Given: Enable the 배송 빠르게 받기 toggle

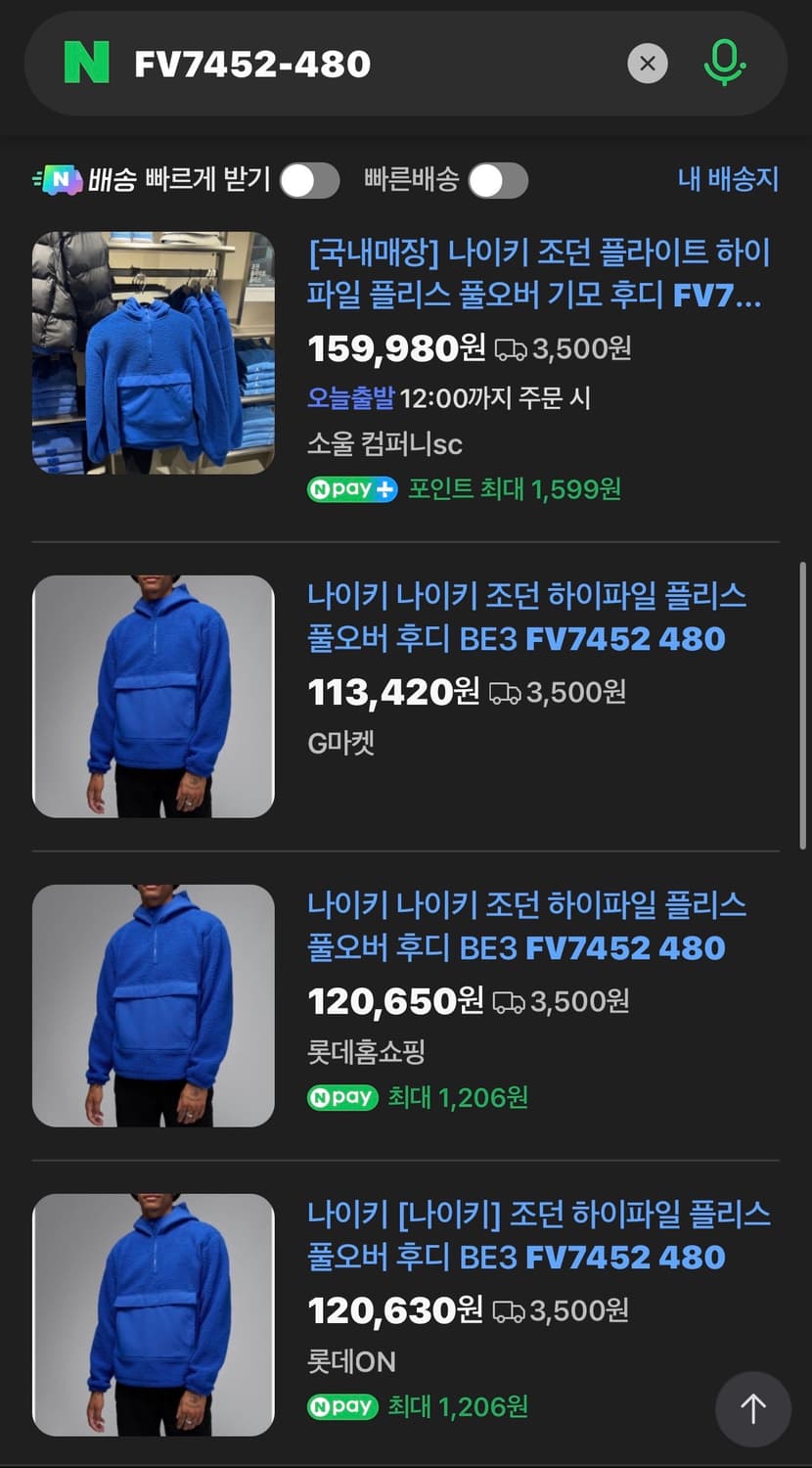Looking at the screenshot, I should [x=309, y=181].
